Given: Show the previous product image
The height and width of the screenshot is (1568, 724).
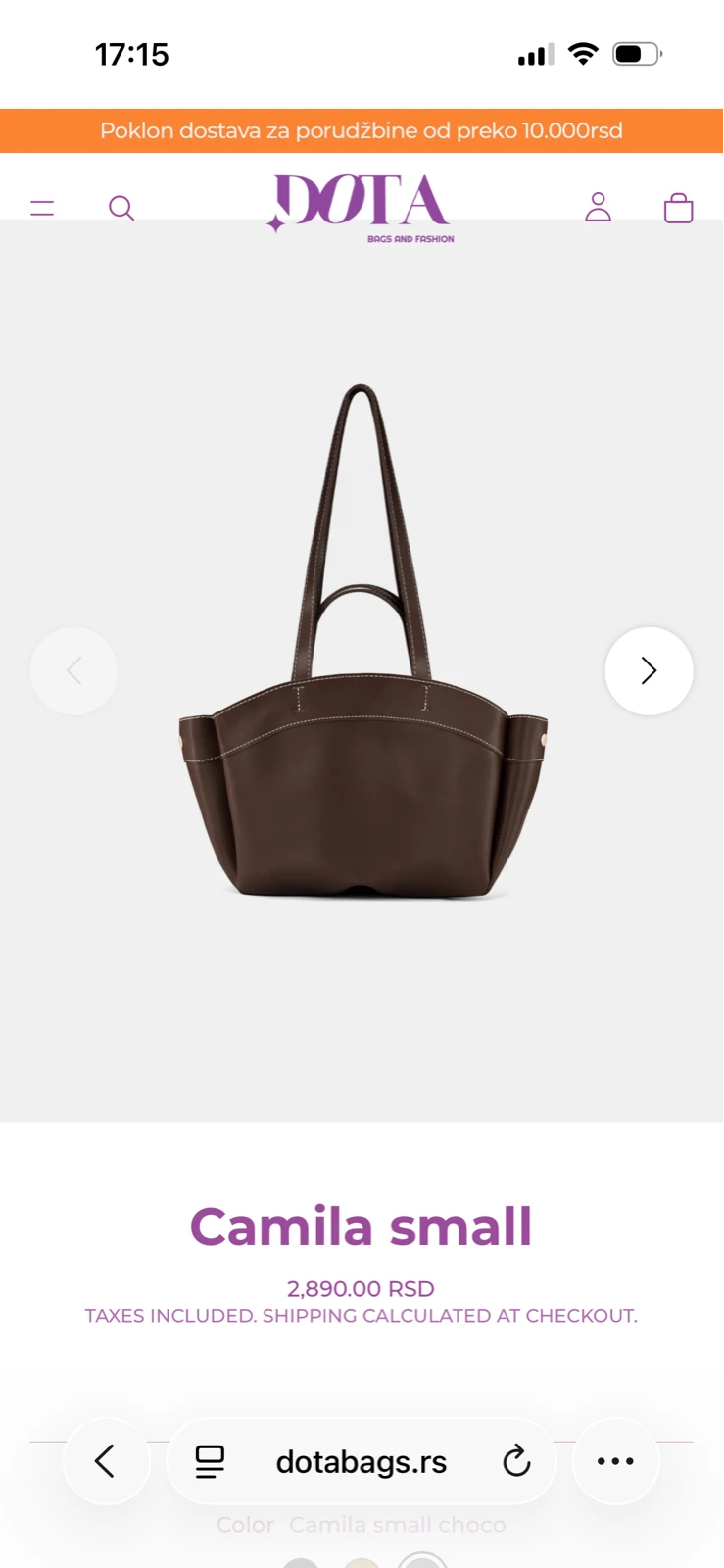Looking at the screenshot, I should click(74, 671).
